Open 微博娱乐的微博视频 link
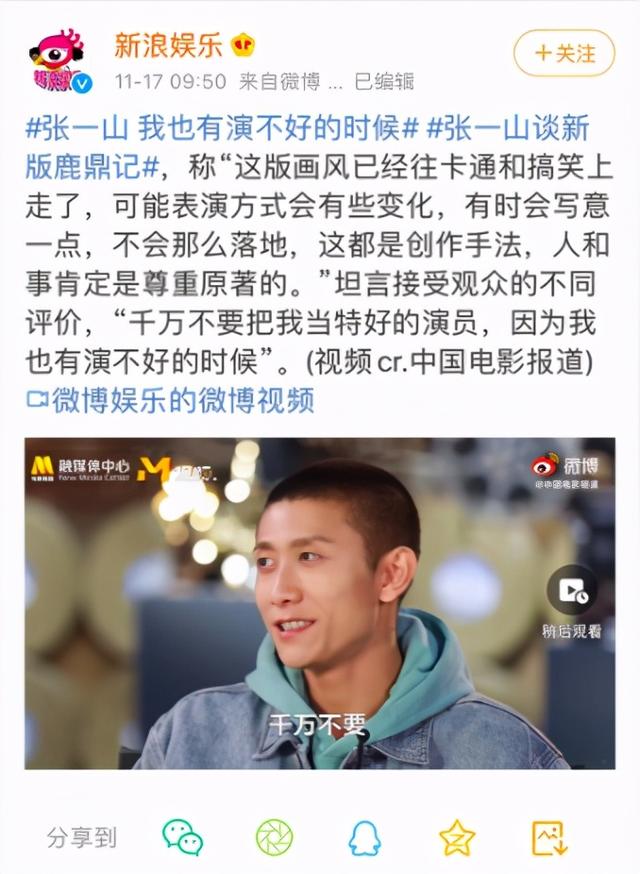 170,401
